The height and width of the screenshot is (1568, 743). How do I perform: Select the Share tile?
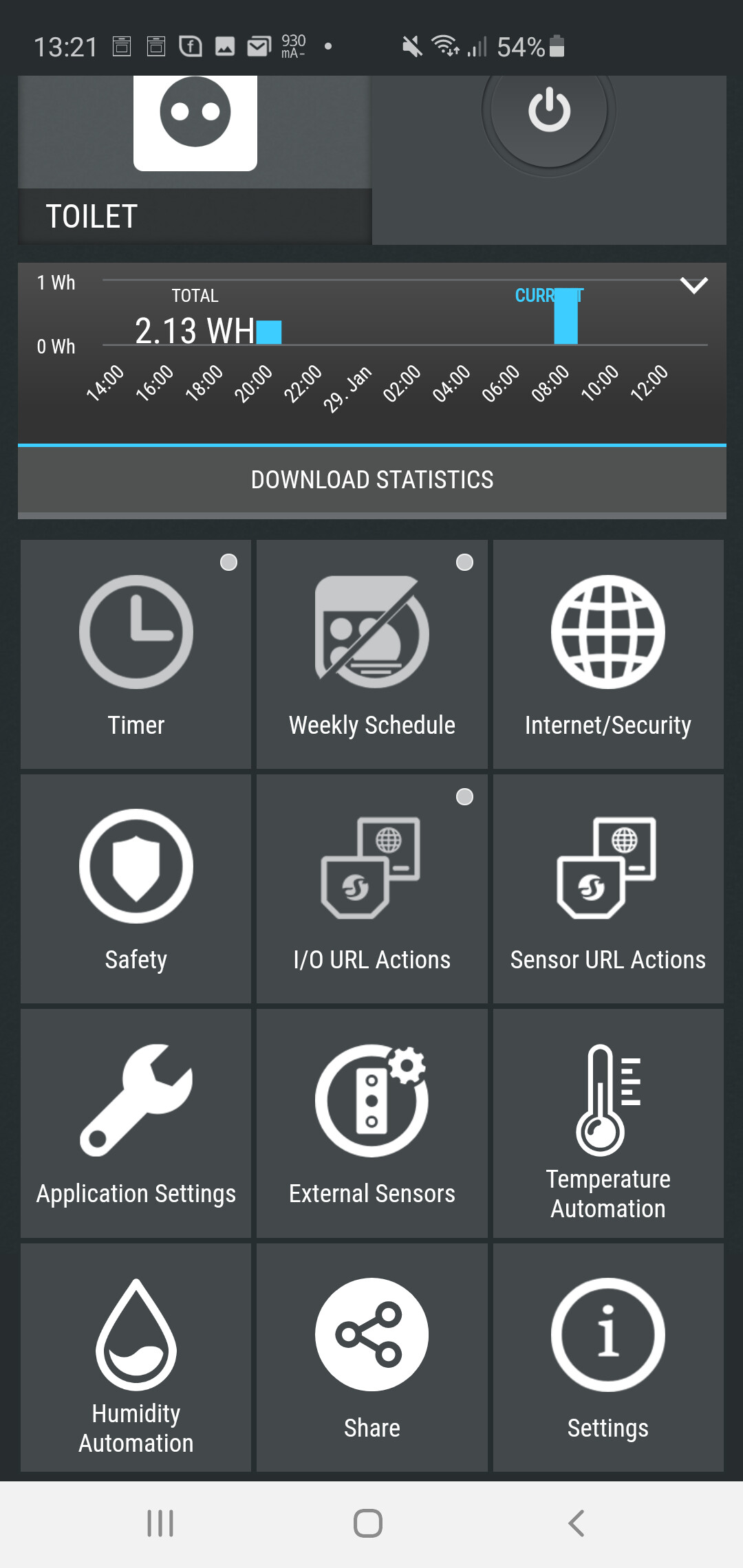pos(371,1358)
